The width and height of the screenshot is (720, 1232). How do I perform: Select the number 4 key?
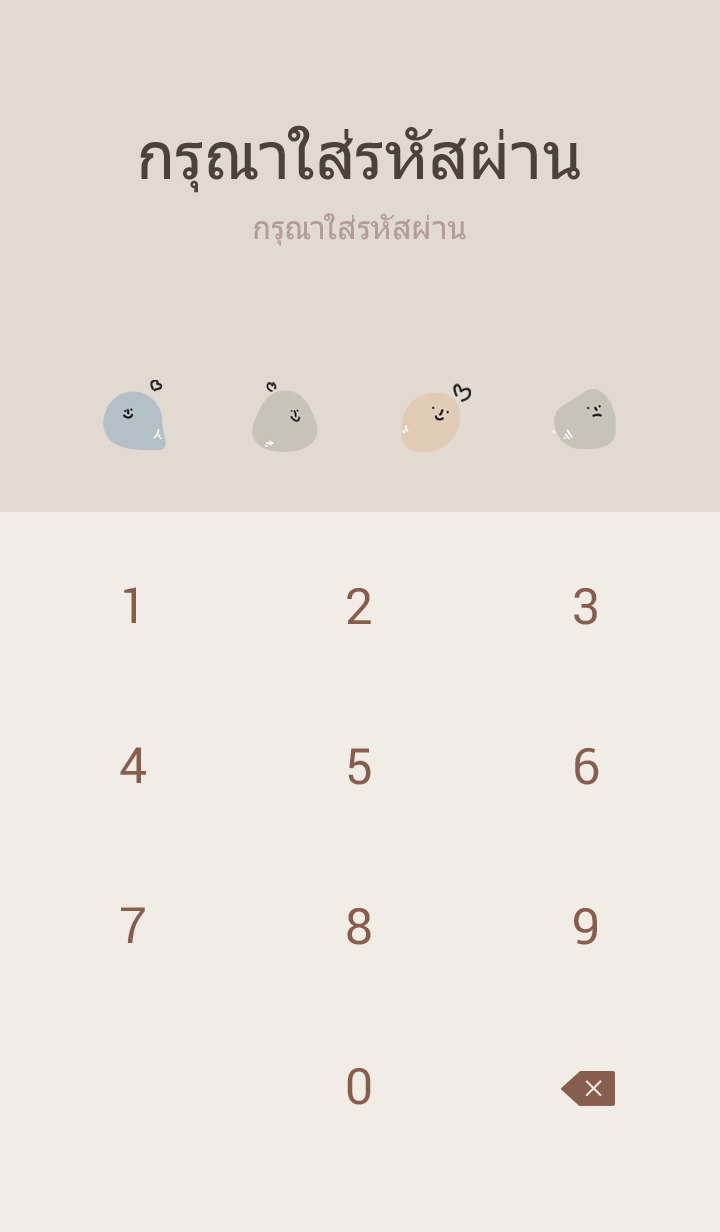132,766
